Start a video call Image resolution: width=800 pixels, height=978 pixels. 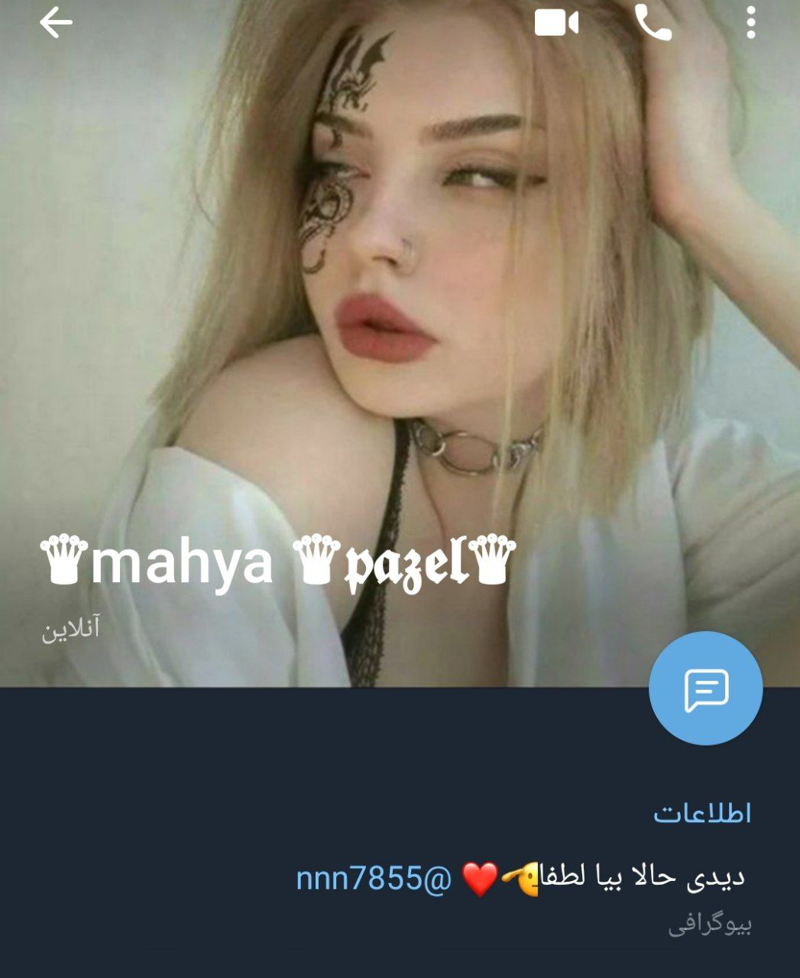556,23
